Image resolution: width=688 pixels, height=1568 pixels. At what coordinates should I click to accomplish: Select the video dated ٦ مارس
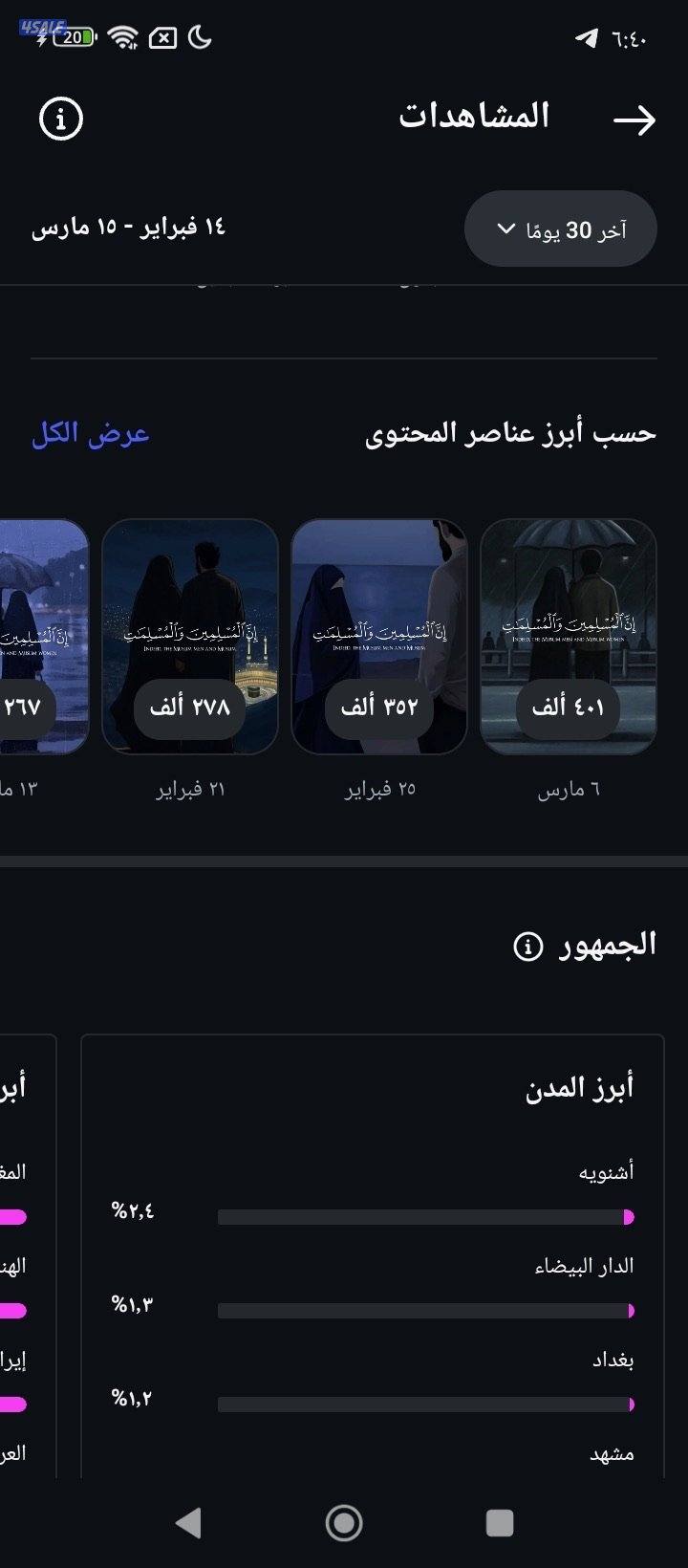[x=569, y=635]
